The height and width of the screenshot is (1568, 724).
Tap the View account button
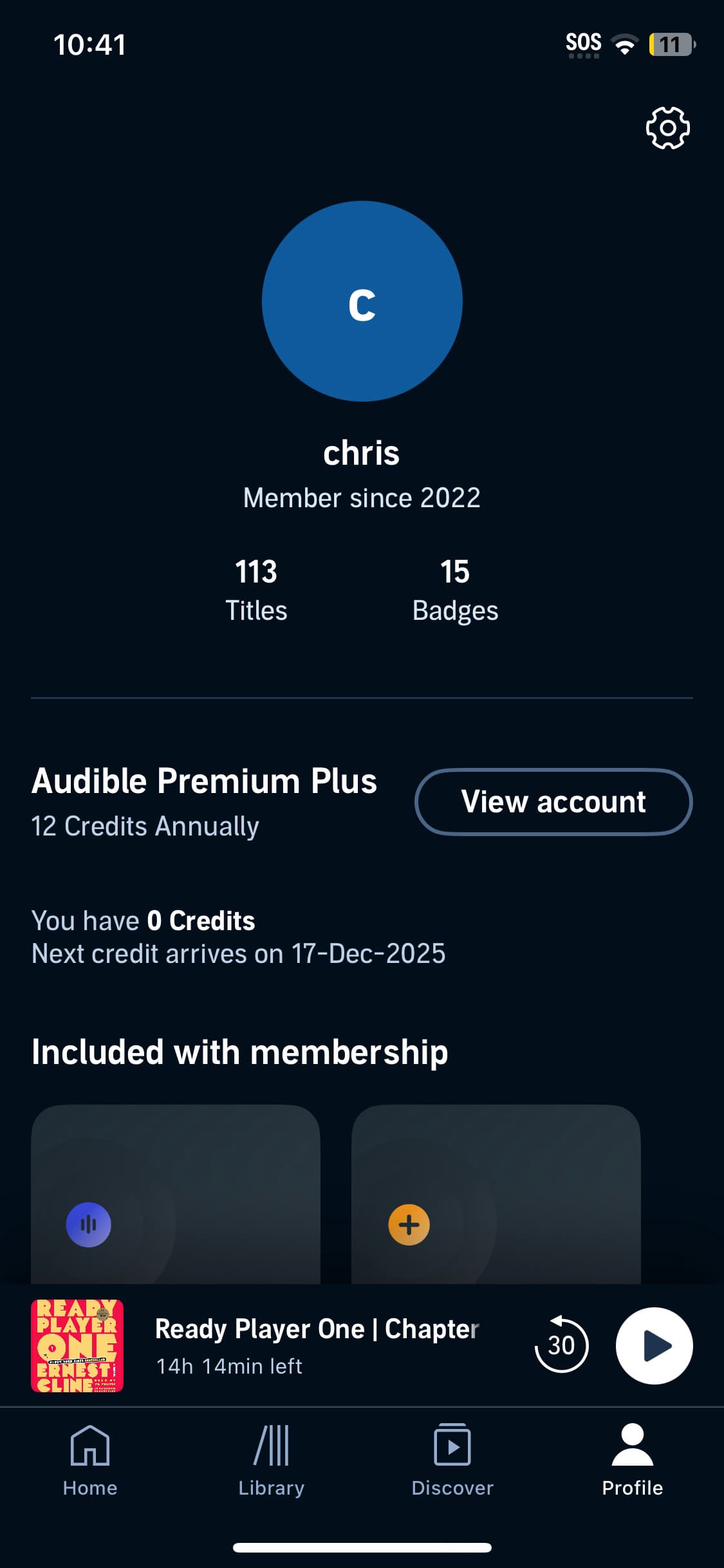pos(553,801)
